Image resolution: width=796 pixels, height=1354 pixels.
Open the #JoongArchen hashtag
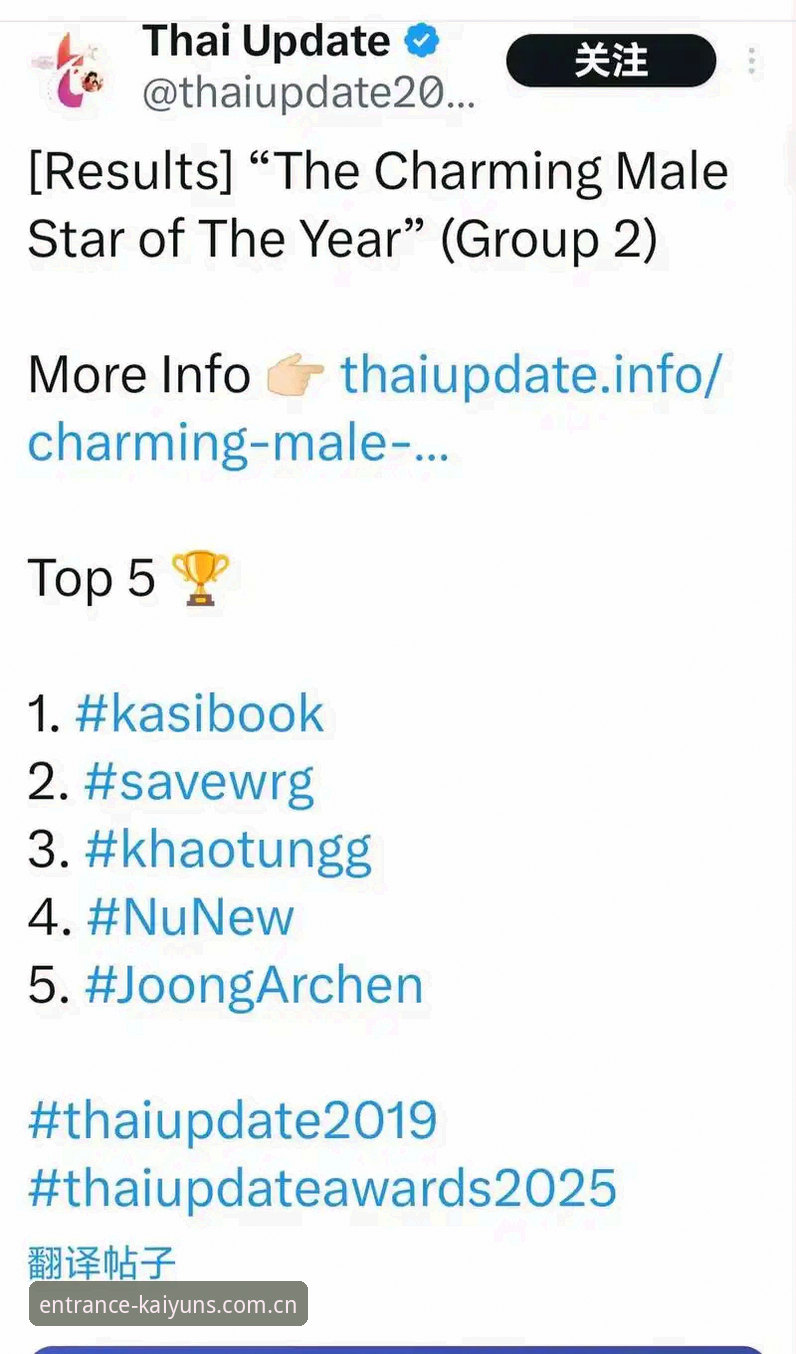pos(254,986)
